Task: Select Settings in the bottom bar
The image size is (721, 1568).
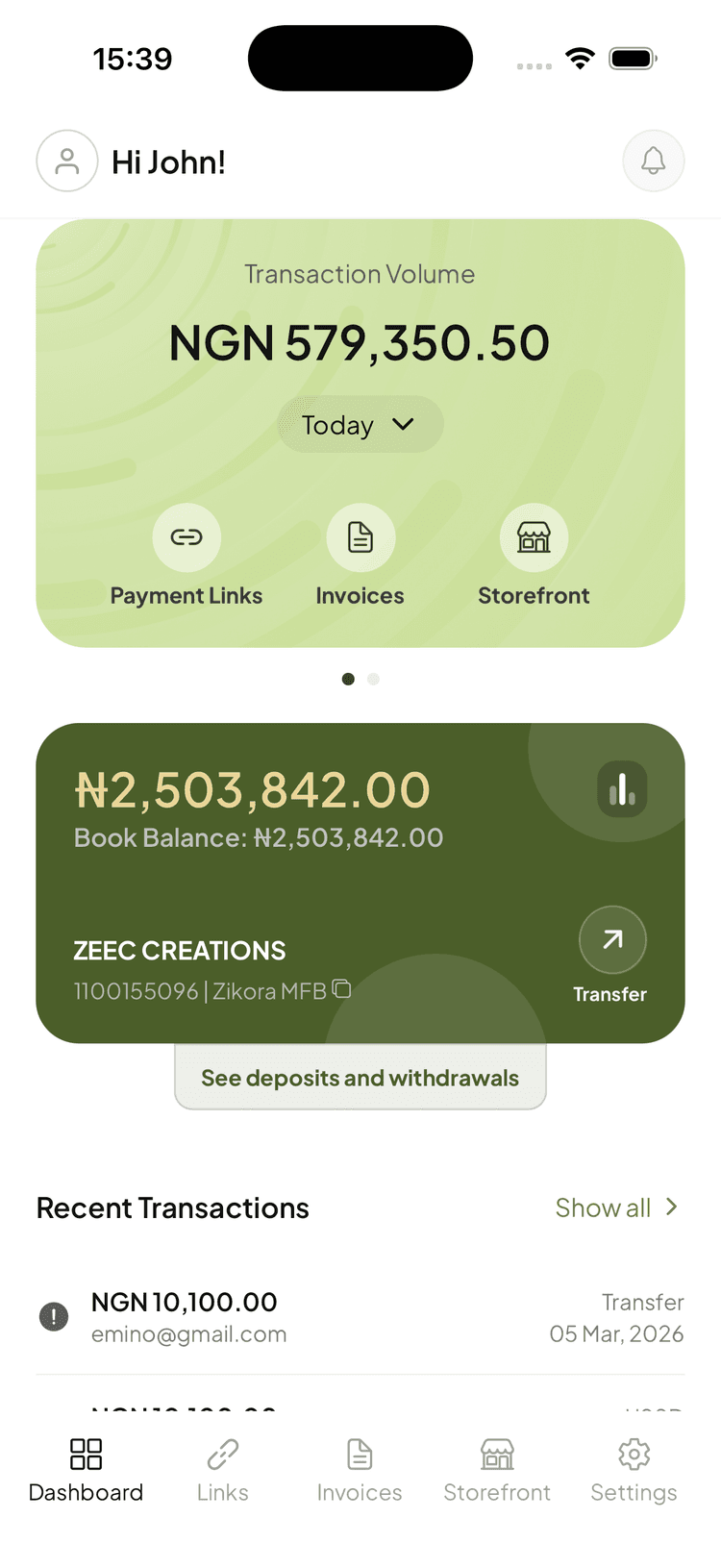Action: click(x=634, y=1468)
